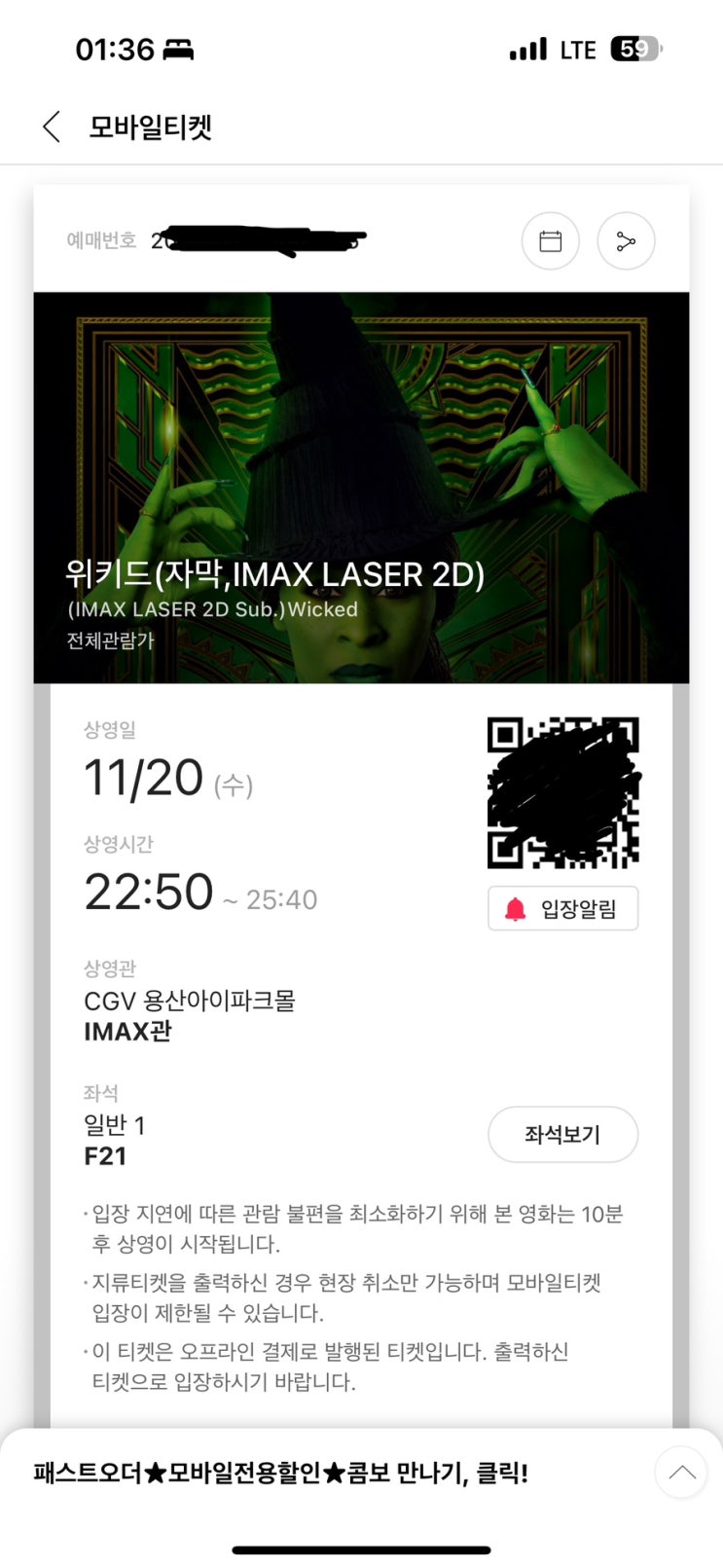Viewport: 723px width, 1568px height.
Task: Share this mobile ticket
Action: click(x=626, y=241)
